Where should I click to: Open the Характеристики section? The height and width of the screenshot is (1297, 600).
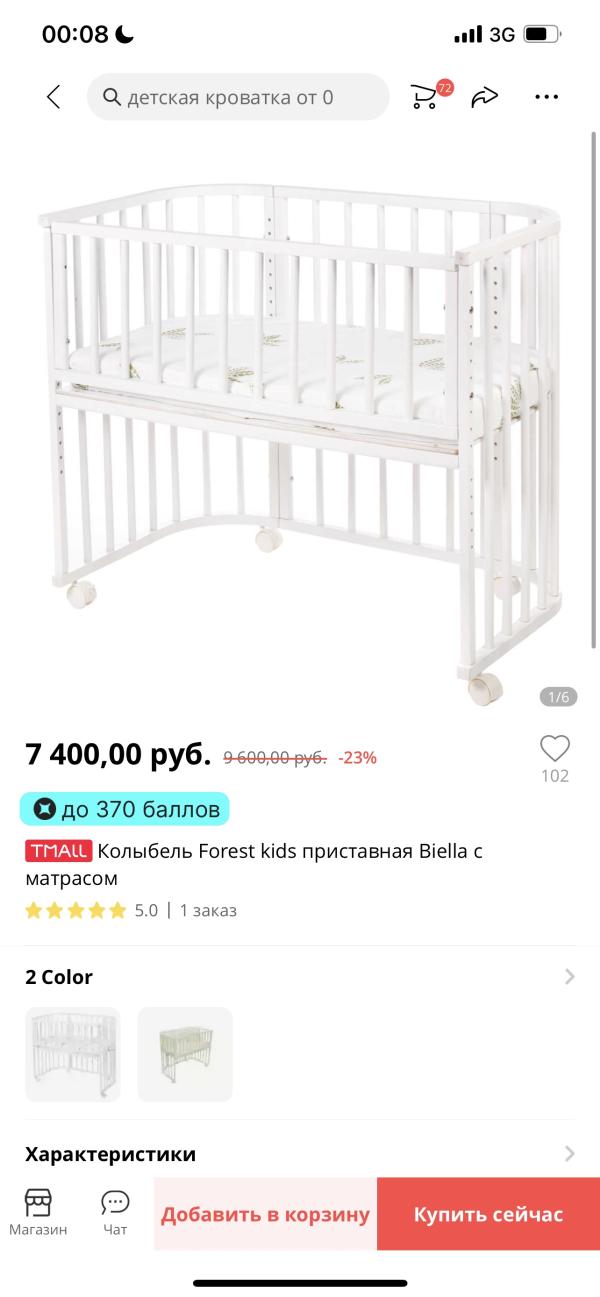(x=300, y=1154)
